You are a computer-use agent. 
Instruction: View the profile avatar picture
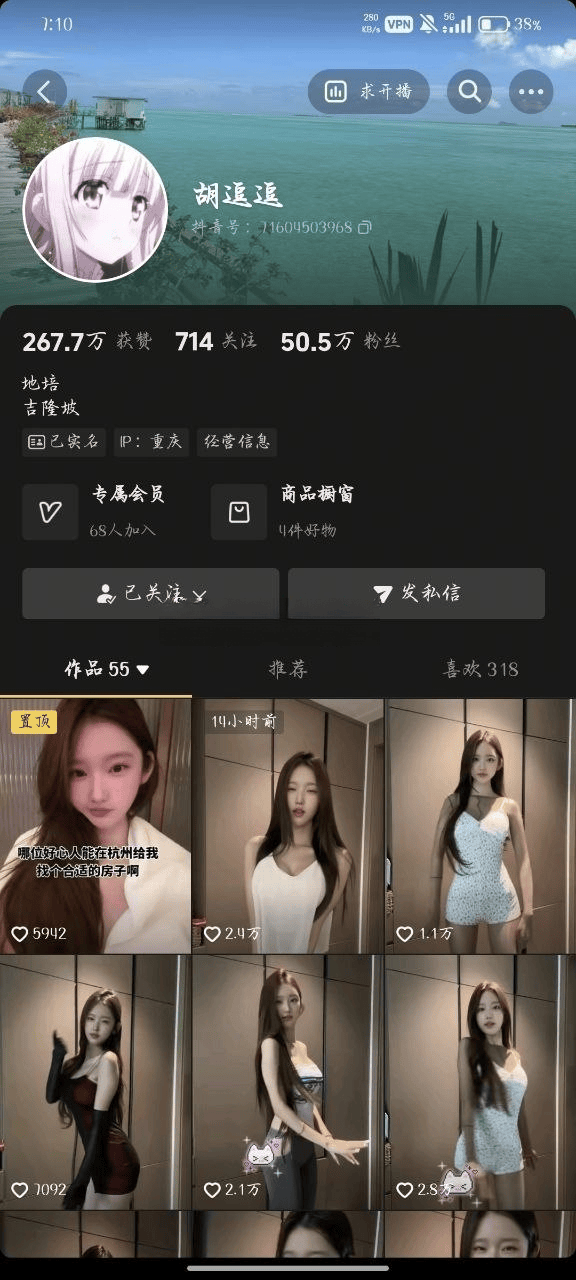[x=95, y=210]
